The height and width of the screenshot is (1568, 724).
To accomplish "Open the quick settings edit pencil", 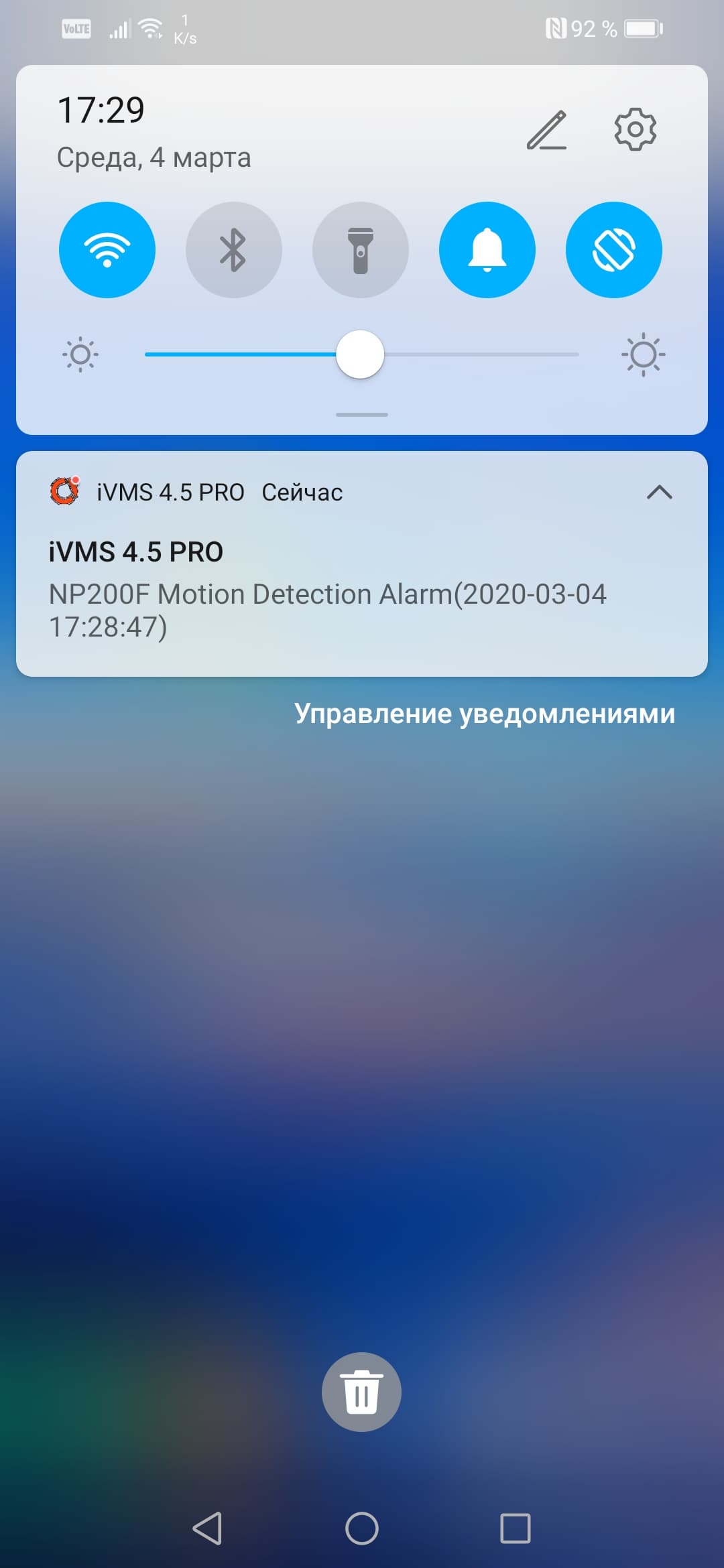I will (547, 130).
